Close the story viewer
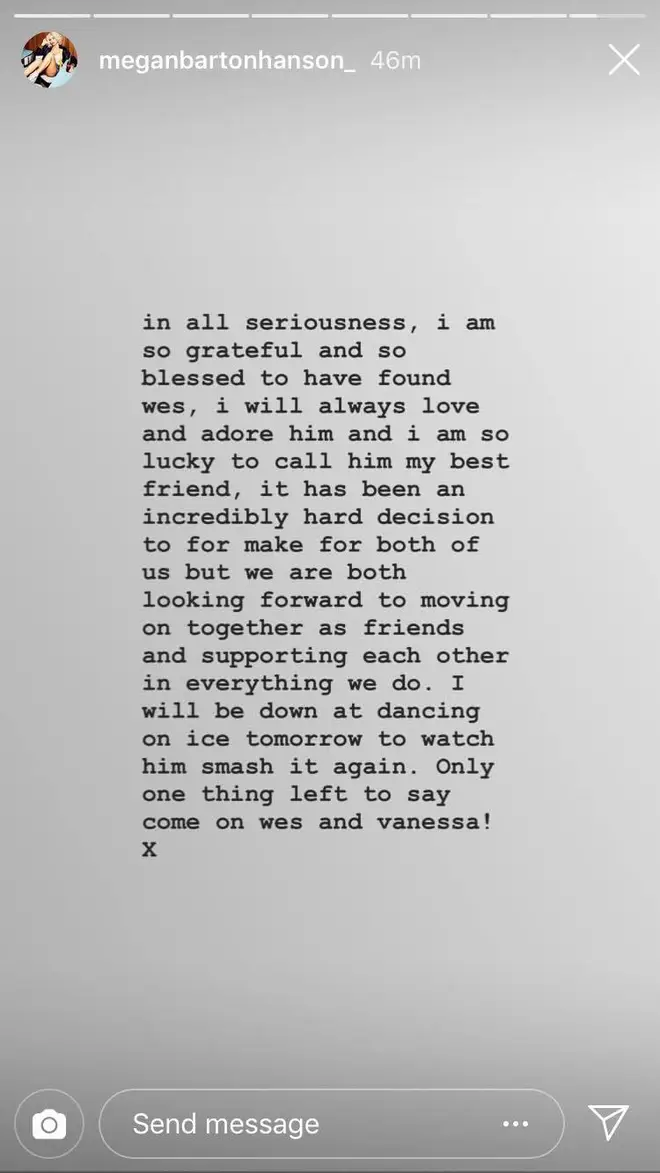The width and height of the screenshot is (660, 1173). click(623, 60)
